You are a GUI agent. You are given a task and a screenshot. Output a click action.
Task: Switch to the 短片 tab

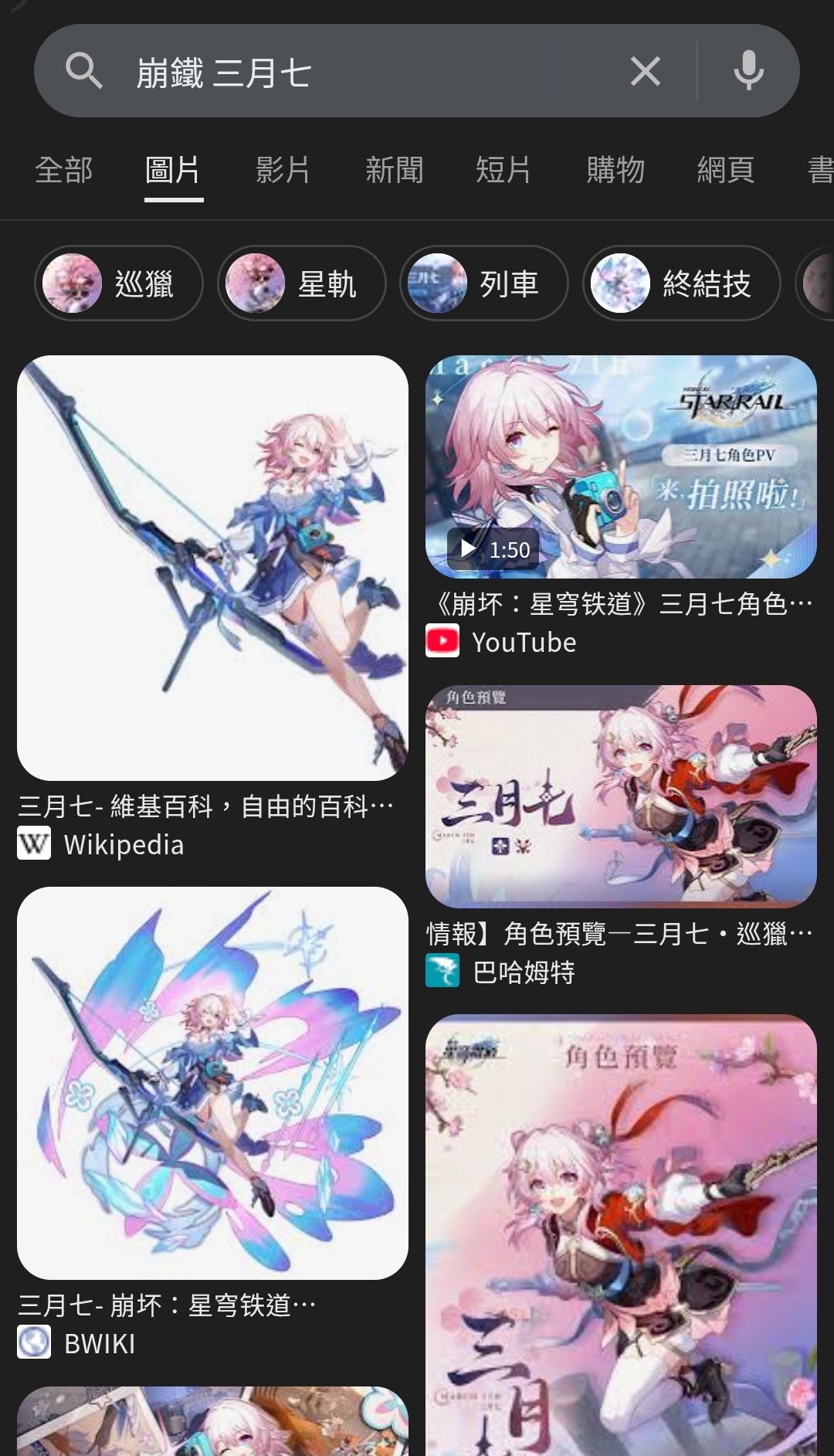click(503, 170)
